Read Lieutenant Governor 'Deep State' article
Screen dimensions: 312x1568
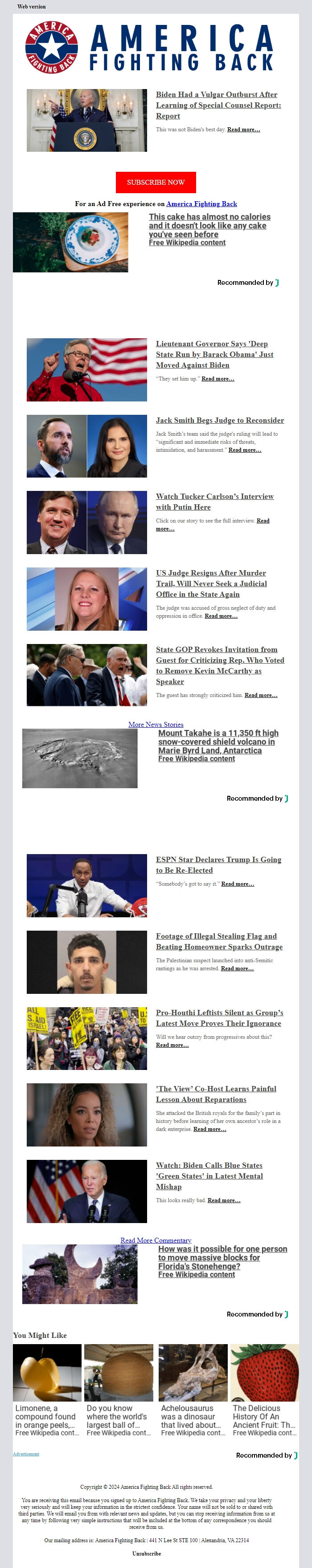point(214,354)
